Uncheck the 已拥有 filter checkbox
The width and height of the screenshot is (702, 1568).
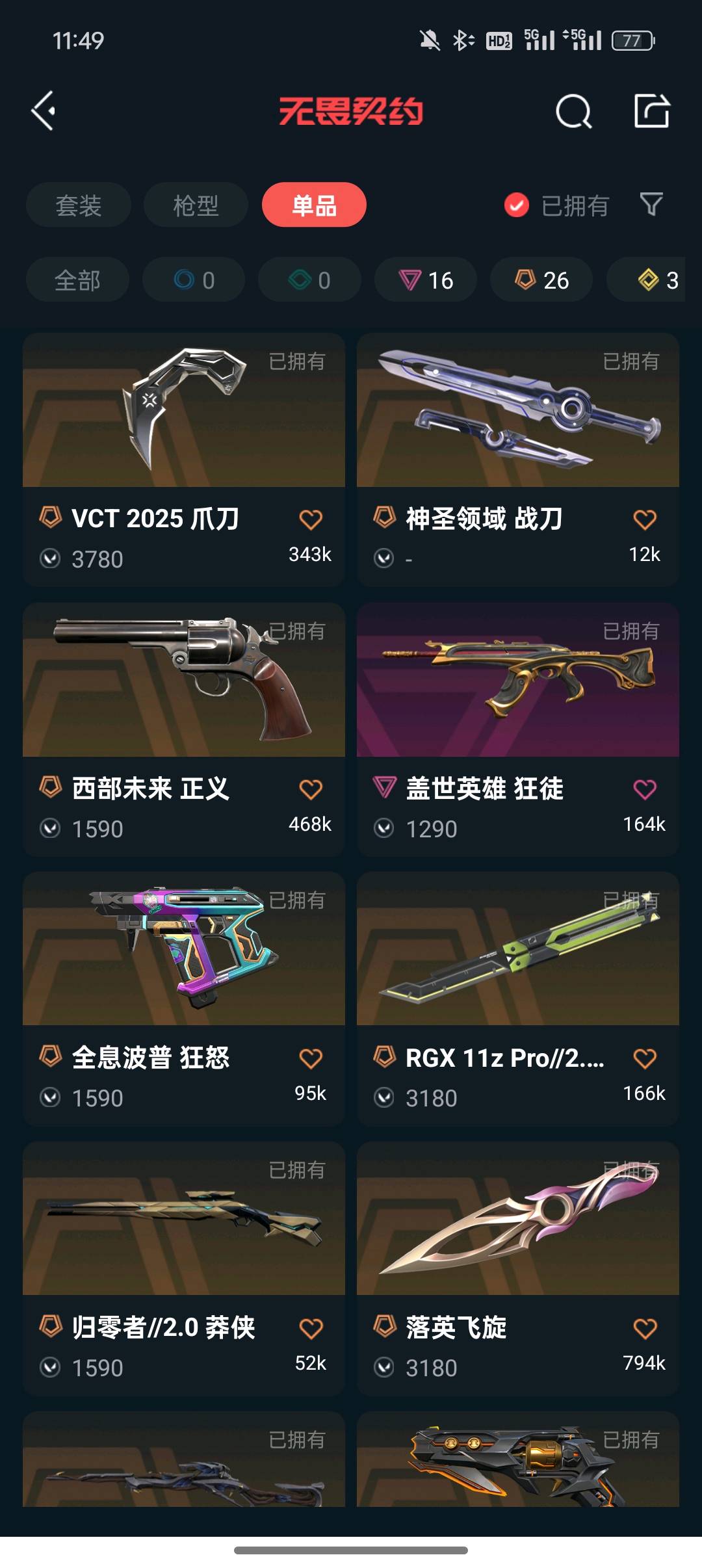coord(517,205)
